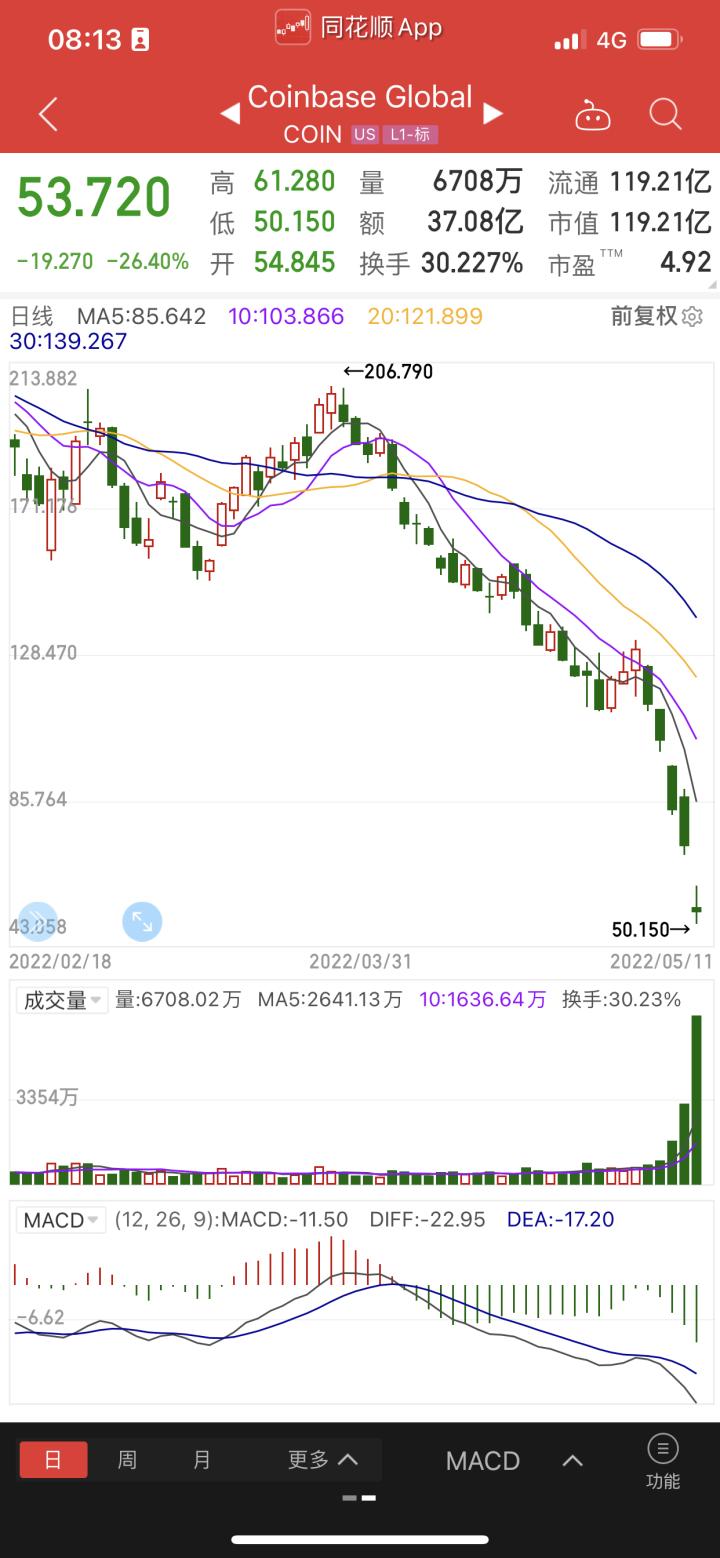
Task: Open the stock search icon
Action: [x=664, y=114]
